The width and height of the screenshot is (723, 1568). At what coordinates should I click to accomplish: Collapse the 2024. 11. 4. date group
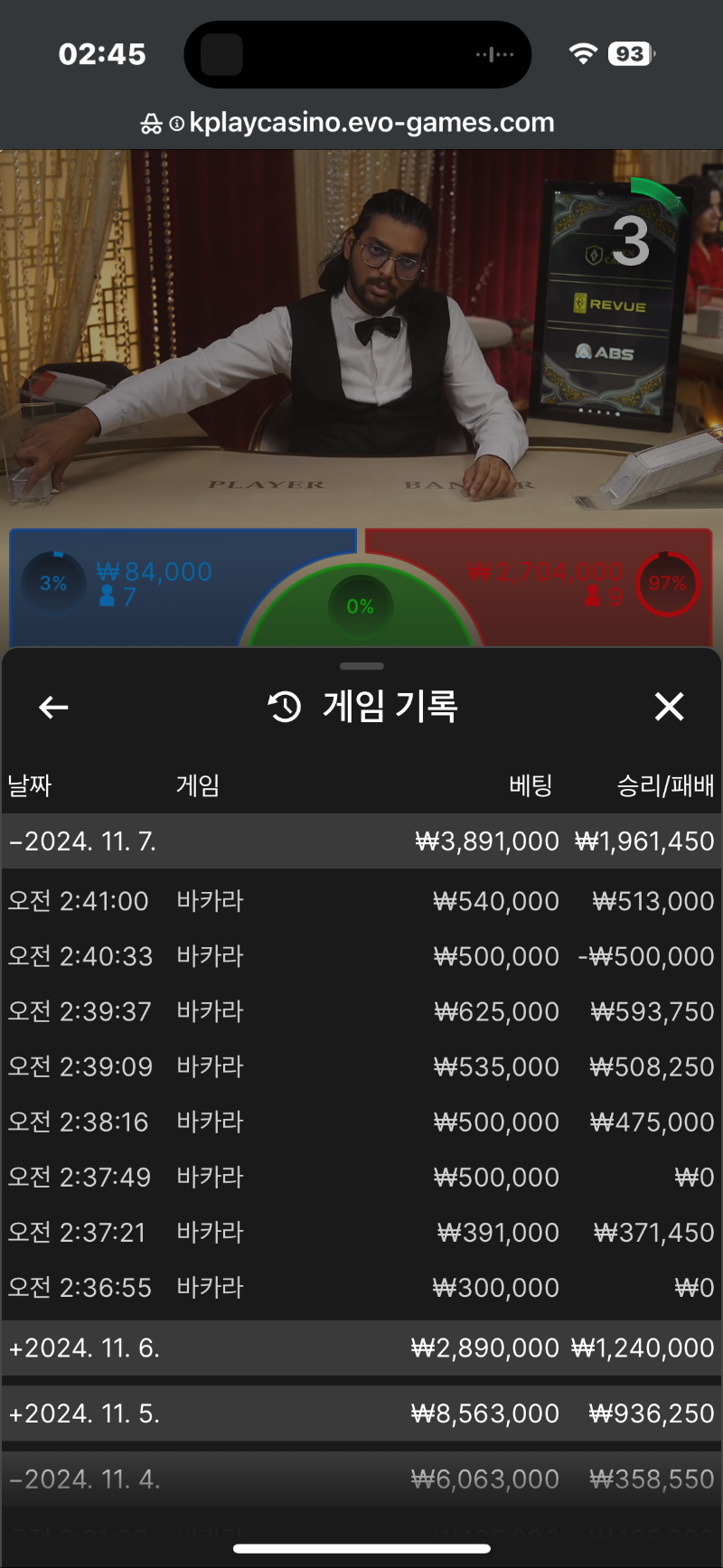(361, 1479)
